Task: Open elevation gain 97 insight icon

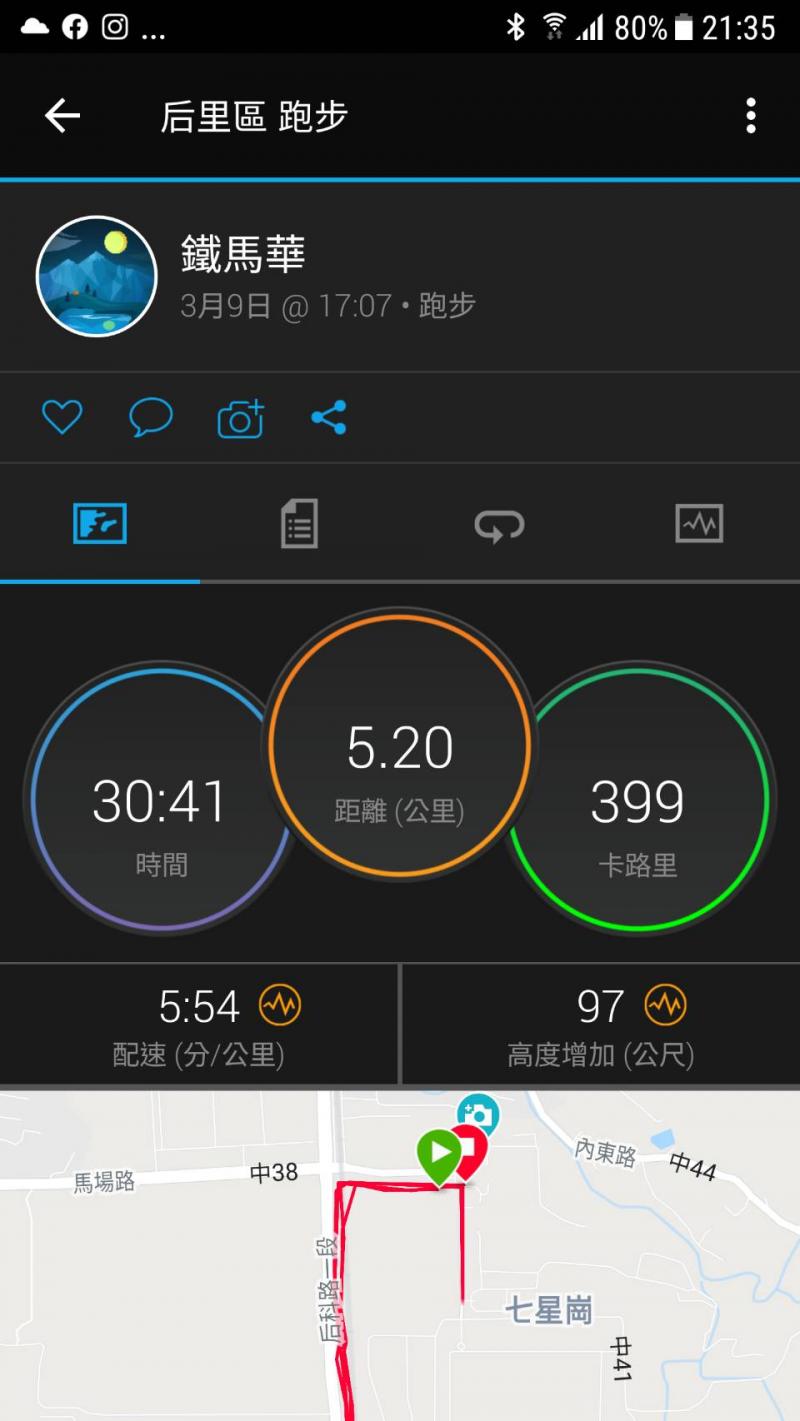Action: point(665,1005)
